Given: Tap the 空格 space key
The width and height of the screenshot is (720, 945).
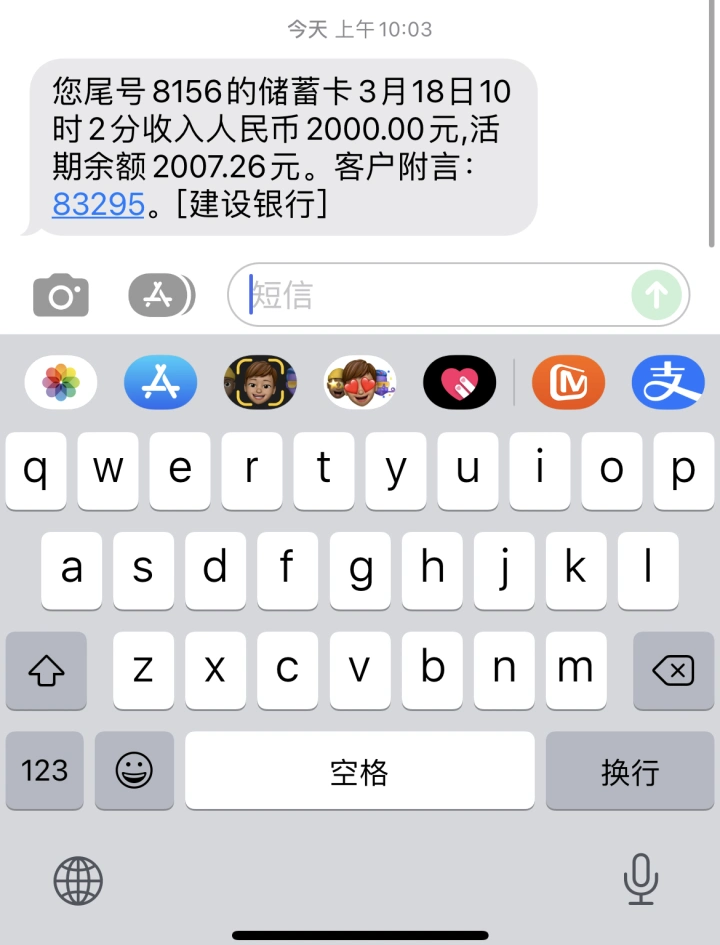Looking at the screenshot, I should point(360,770).
